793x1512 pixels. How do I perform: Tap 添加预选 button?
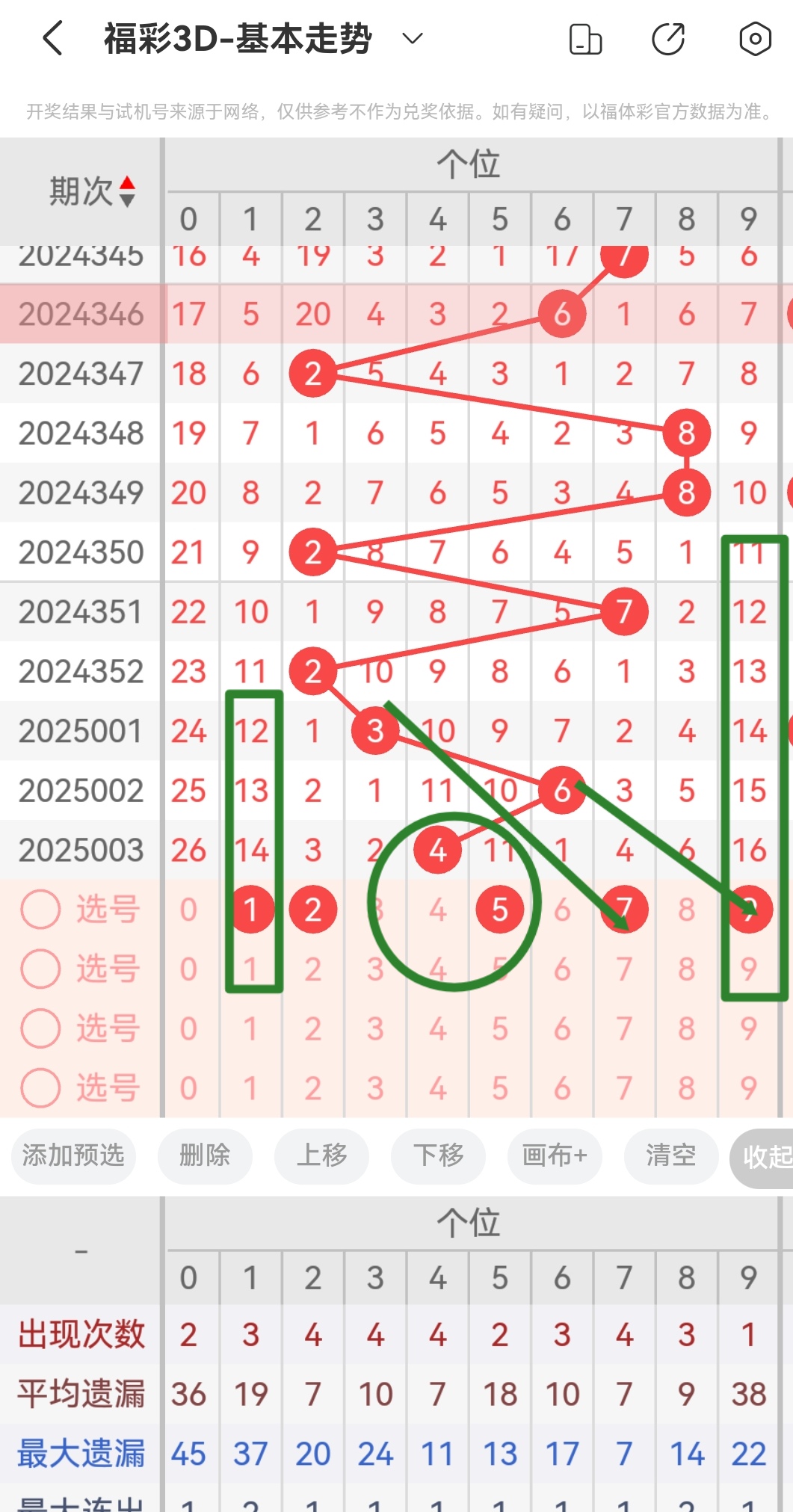tap(73, 1155)
